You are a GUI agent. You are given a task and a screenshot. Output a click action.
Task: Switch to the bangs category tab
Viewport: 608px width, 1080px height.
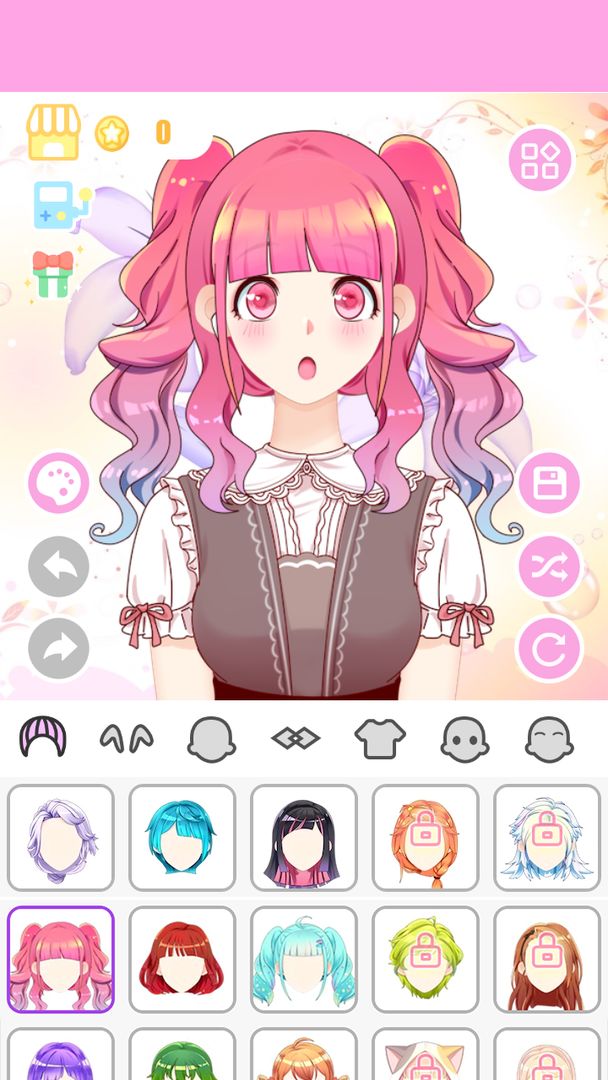[127, 739]
